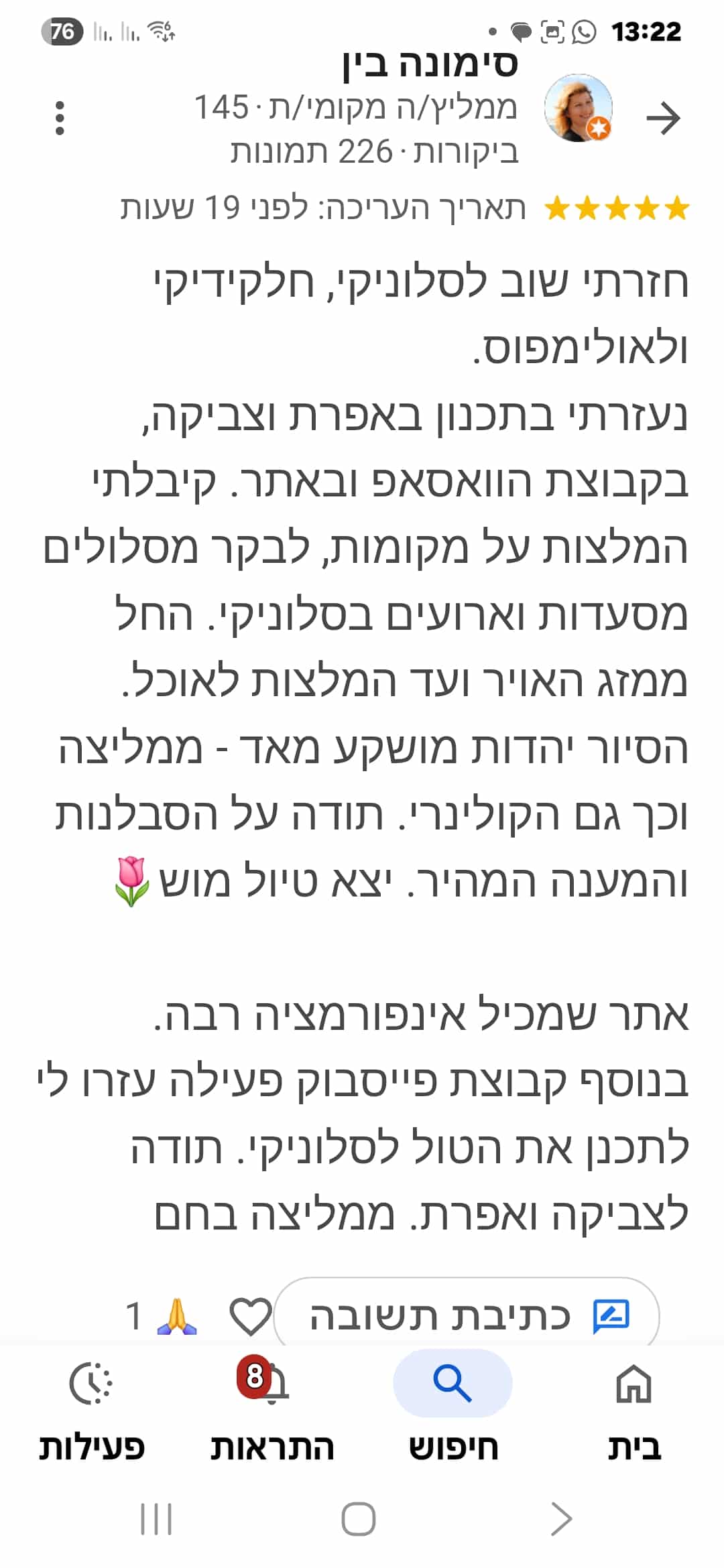The width and height of the screenshot is (724, 1568).
Task: Go back using the top arrow
Action: pyautogui.click(x=663, y=119)
